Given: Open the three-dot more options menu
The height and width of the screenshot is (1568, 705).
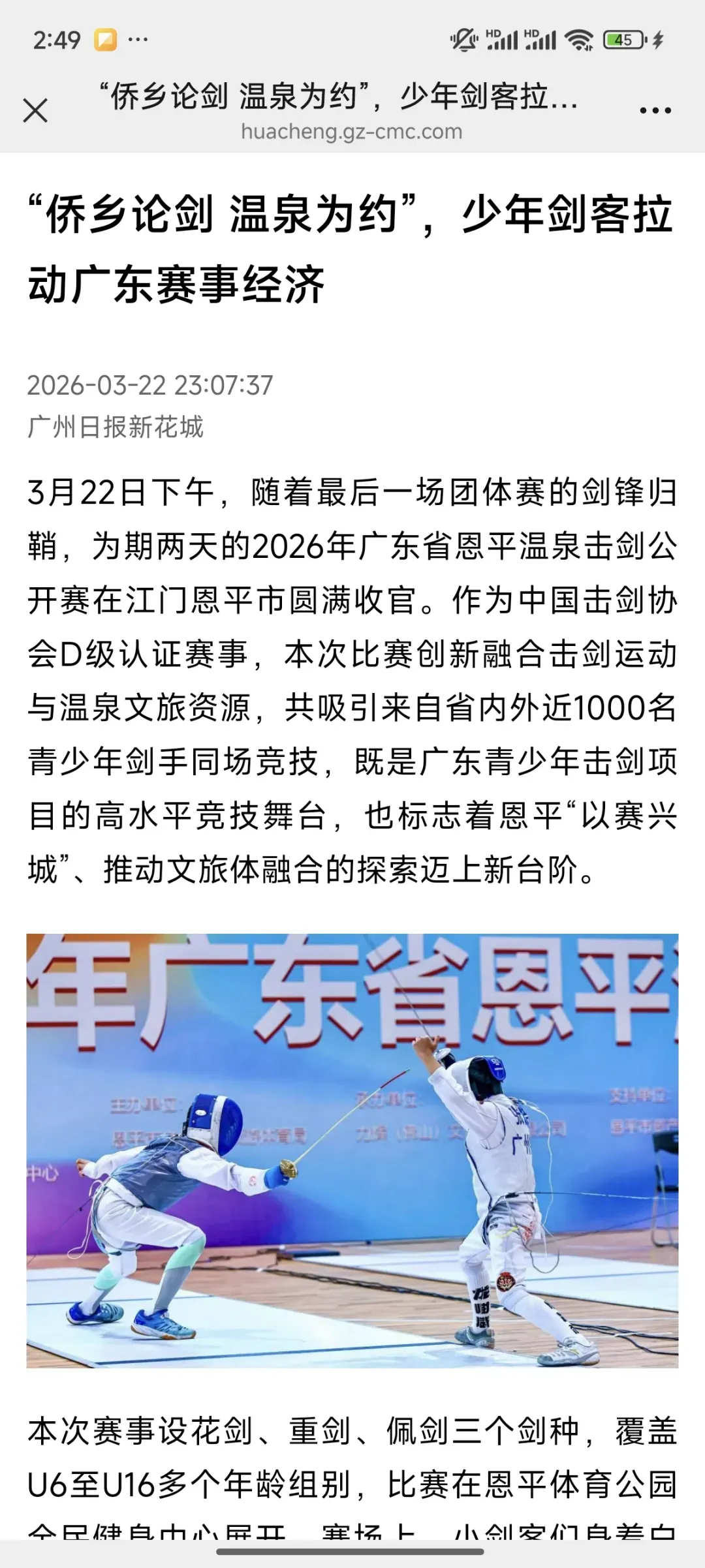Looking at the screenshot, I should (655, 110).
